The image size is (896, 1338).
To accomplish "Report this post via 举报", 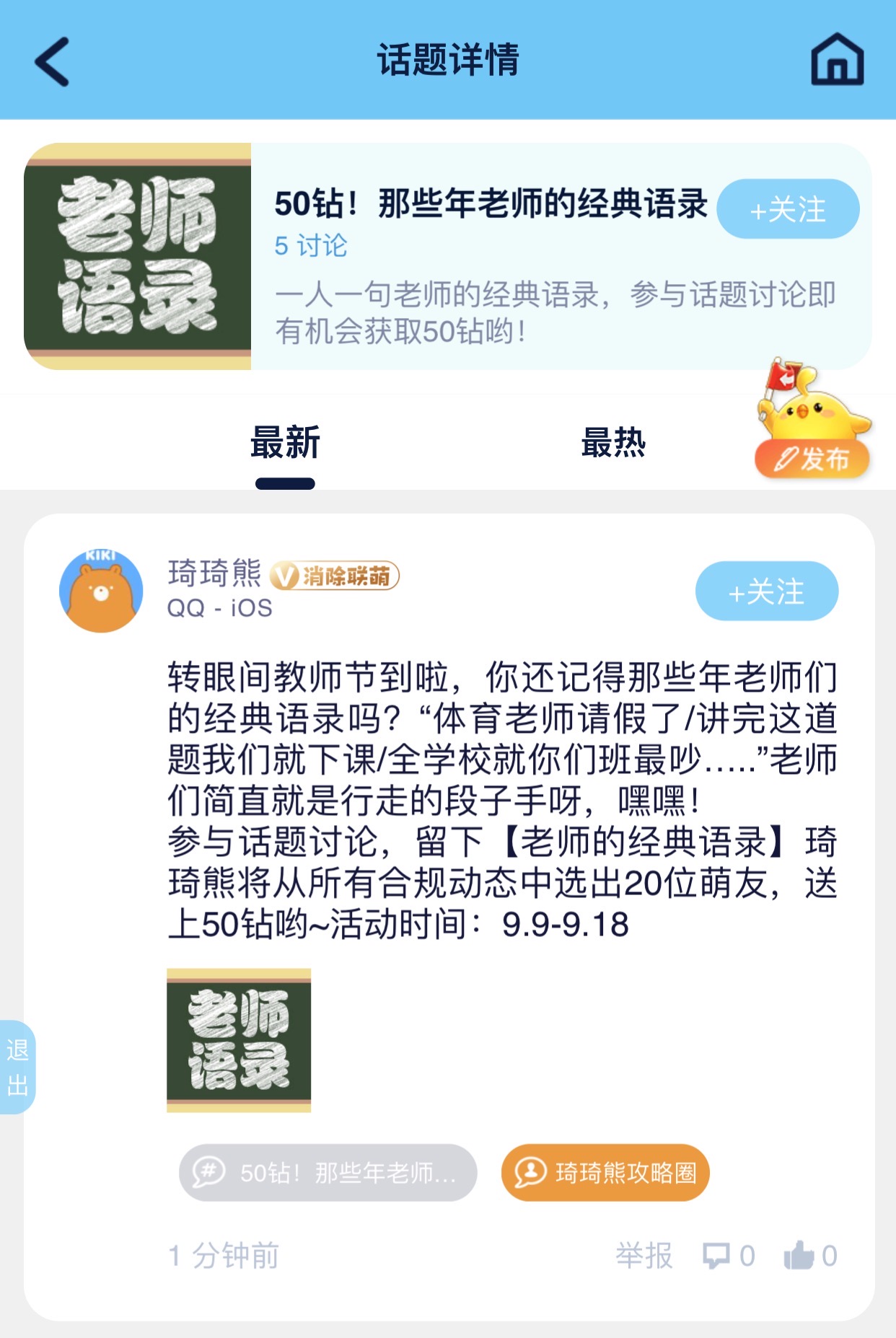I will (644, 1256).
